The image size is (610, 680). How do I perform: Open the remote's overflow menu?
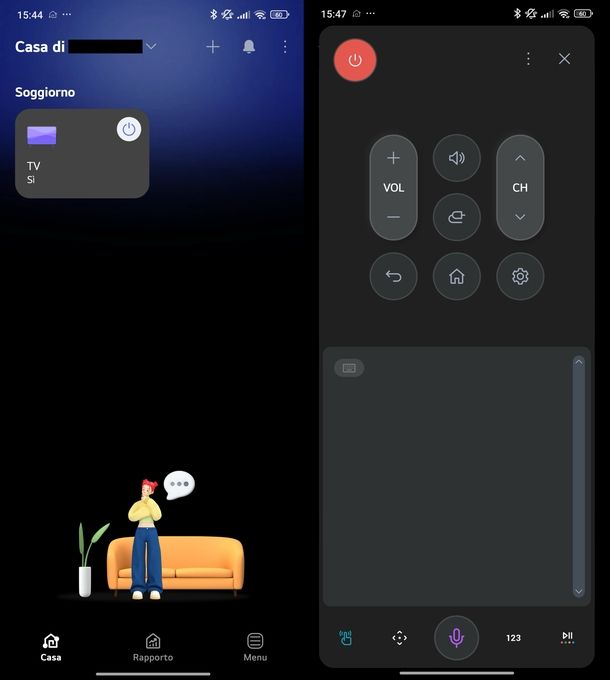click(528, 59)
